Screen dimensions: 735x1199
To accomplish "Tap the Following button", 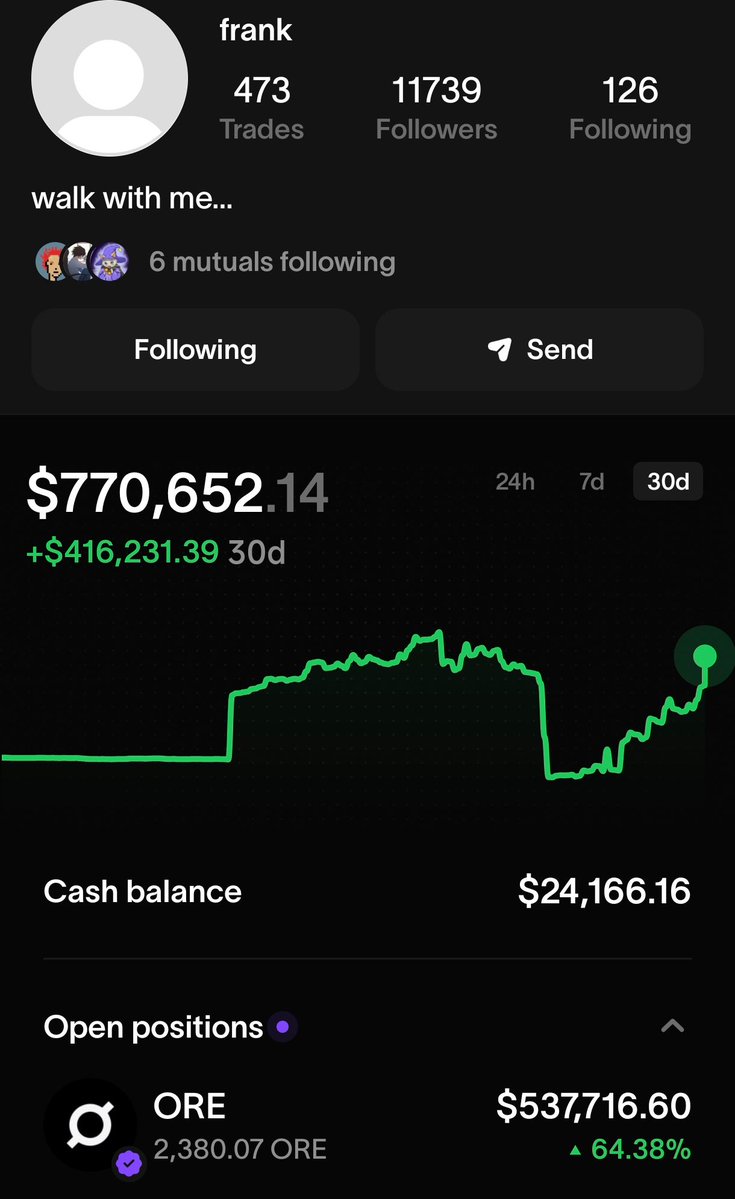I will pos(195,350).
